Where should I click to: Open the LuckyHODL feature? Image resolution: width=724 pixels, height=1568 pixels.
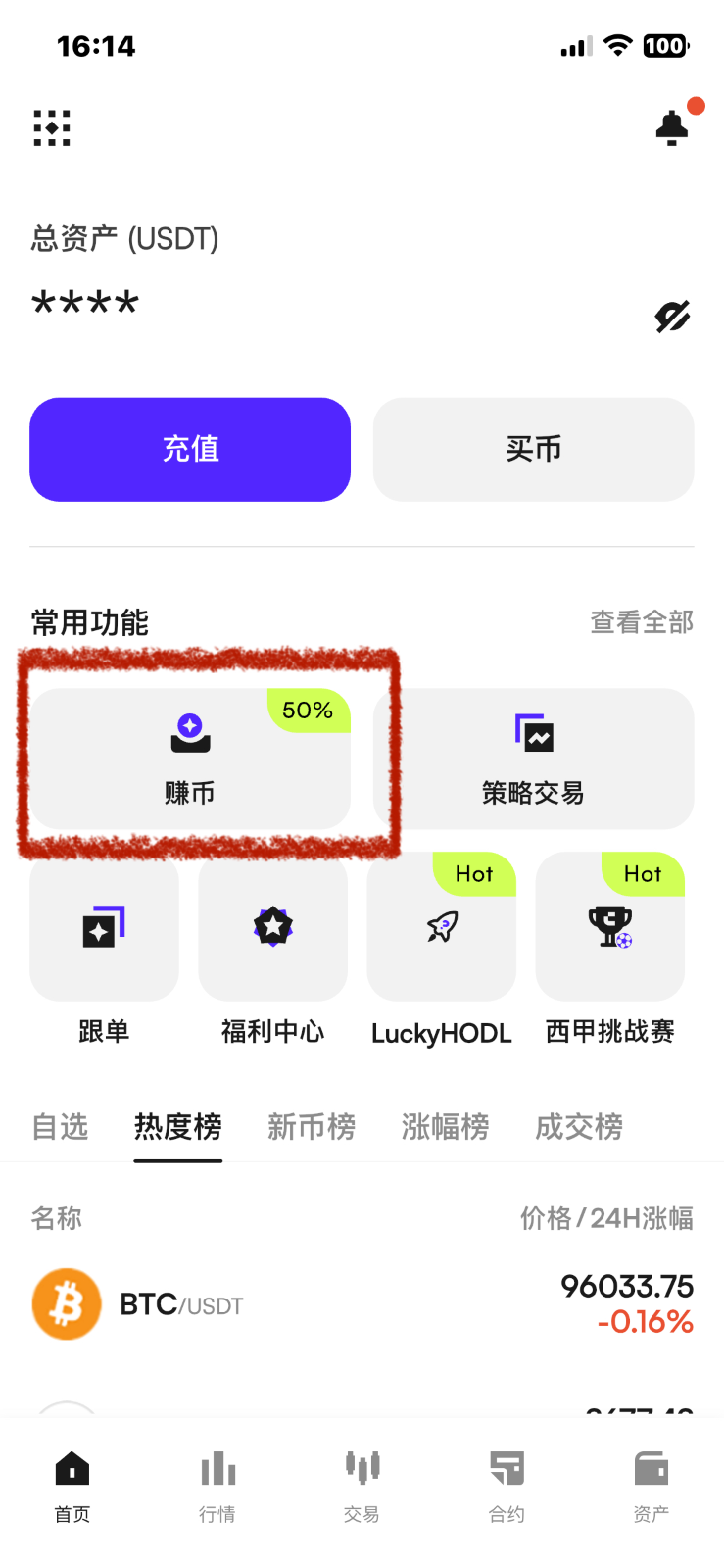(441, 927)
